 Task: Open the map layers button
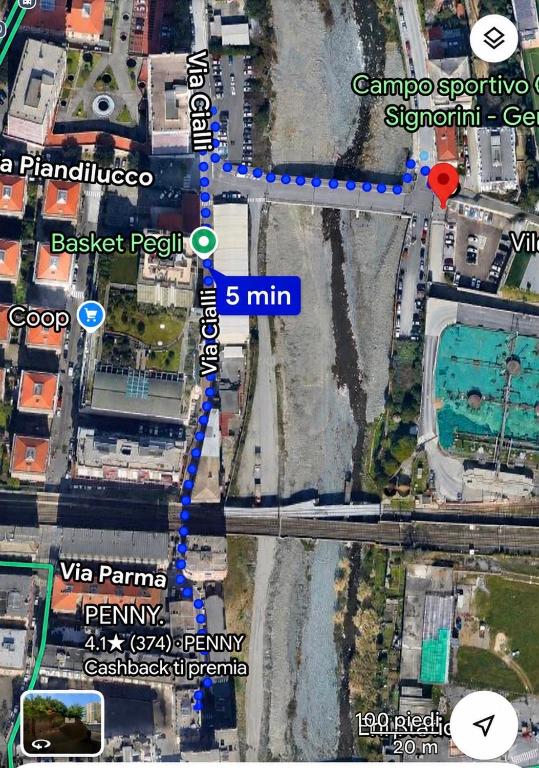pyautogui.click(x=494, y=38)
